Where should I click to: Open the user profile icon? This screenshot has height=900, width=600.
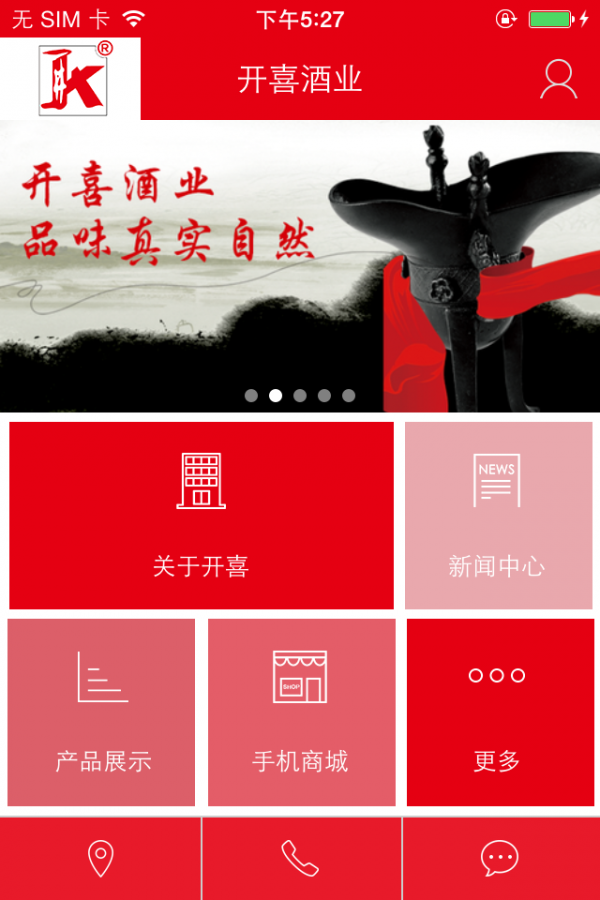point(558,79)
